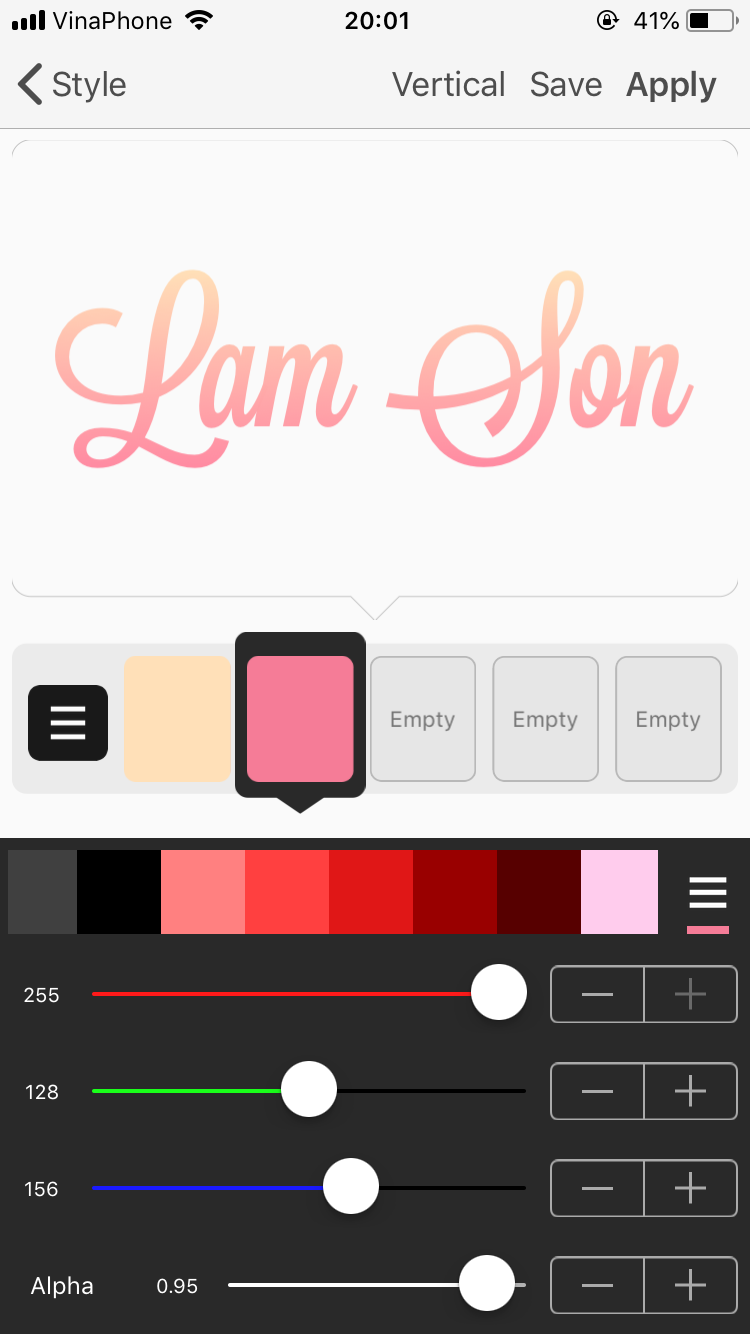Image resolution: width=750 pixels, height=1334 pixels.
Task: Choose the light salmon palette swatch
Action: tap(202, 892)
